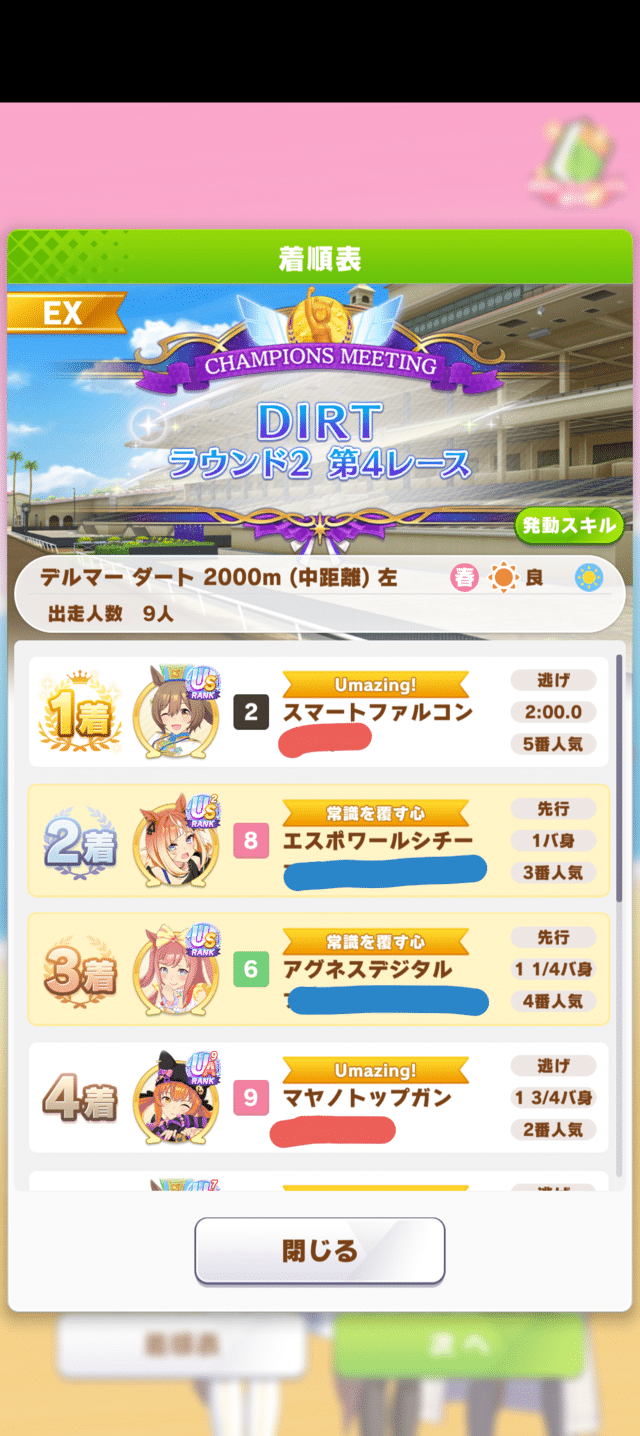Screen dimensions: 640x1436
Task: Tap the 発動スキル button
Action: point(568,525)
